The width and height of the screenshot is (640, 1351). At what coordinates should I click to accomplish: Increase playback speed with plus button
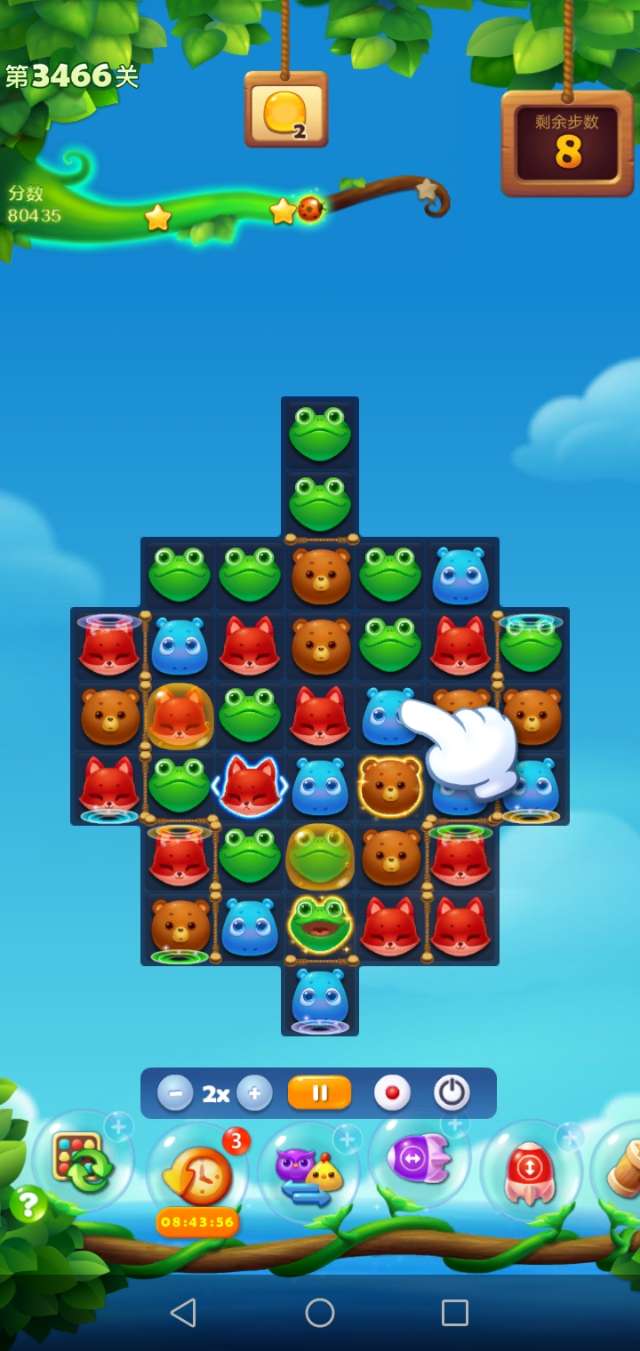[x=254, y=1094]
